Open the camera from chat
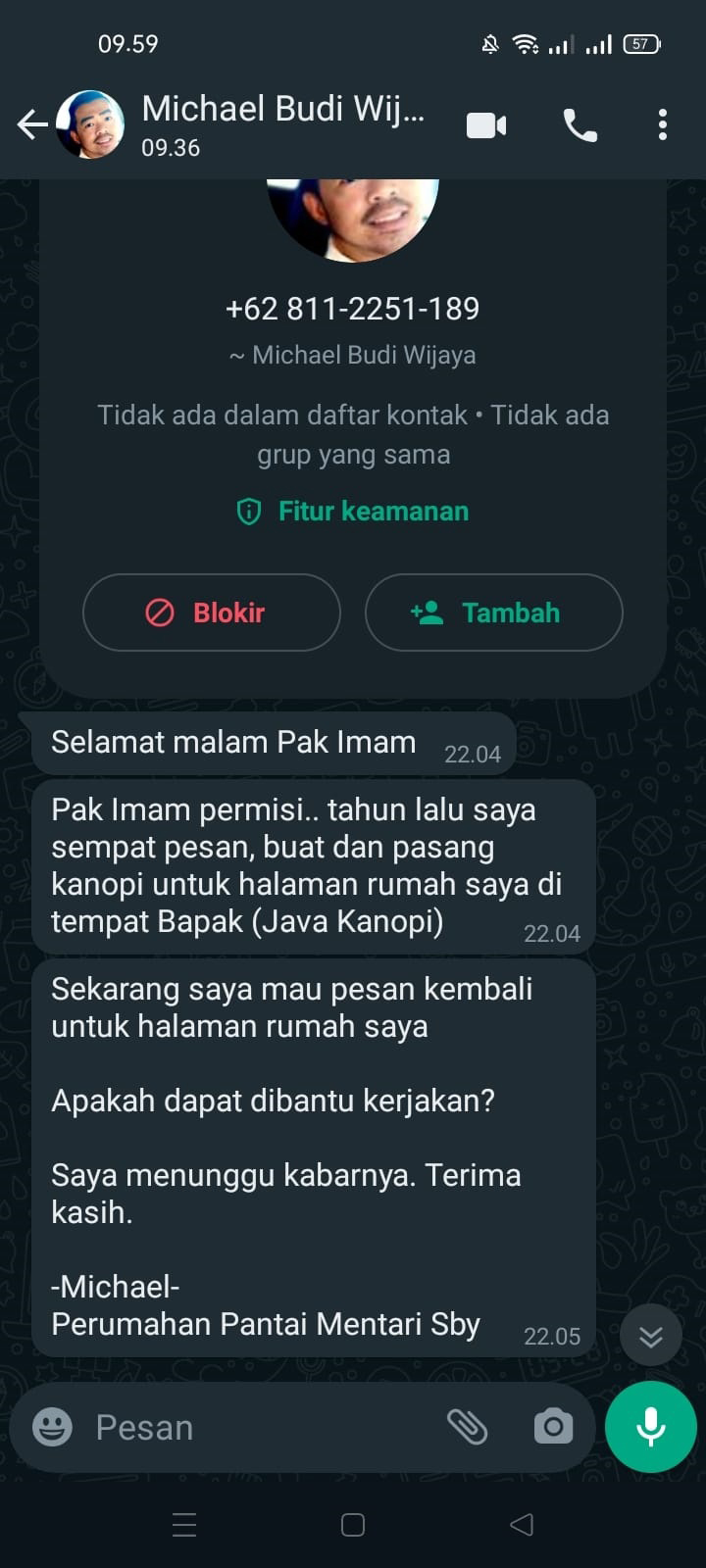The image size is (706, 1568). pyautogui.click(x=553, y=1427)
